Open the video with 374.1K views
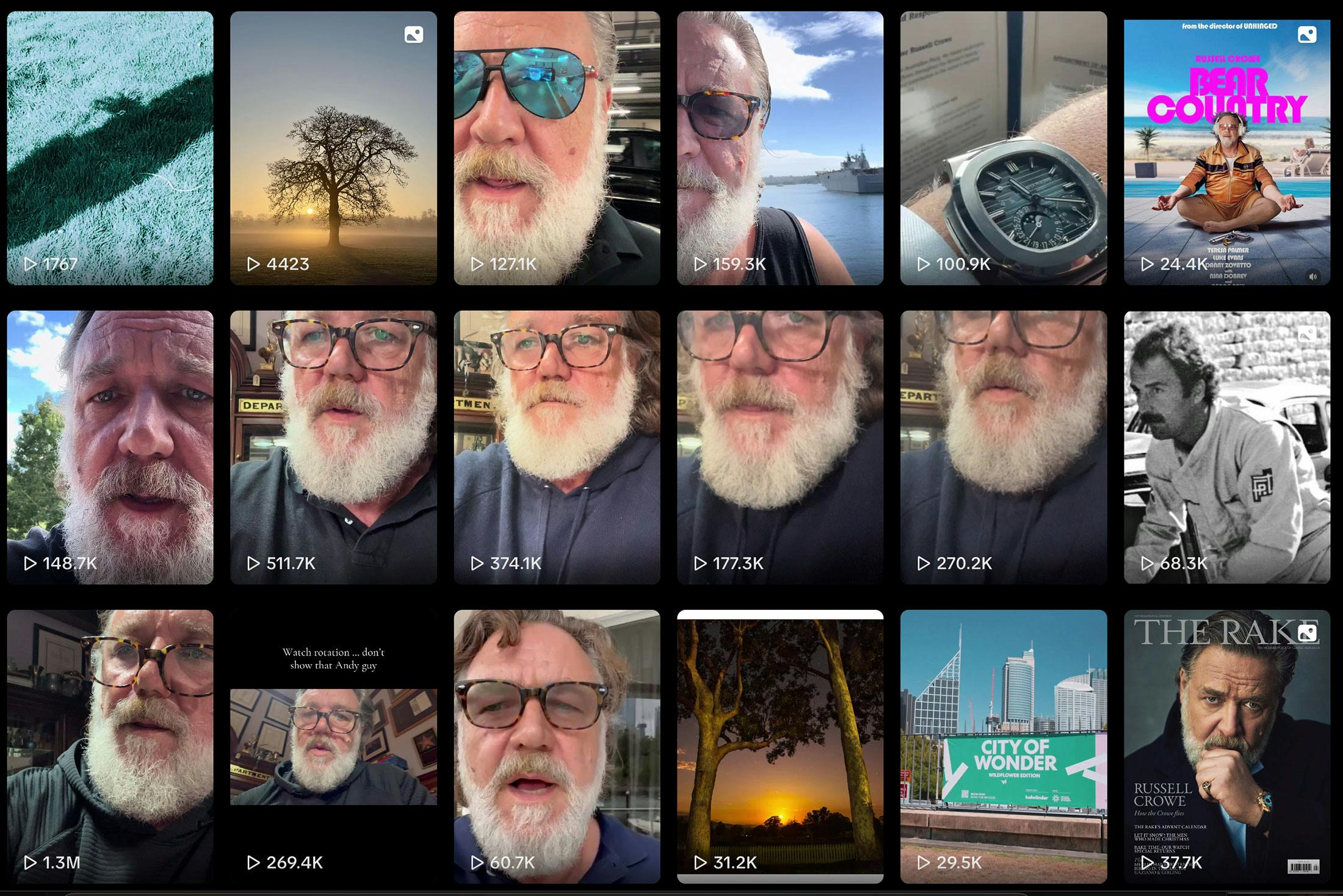The height and width of the screenshot is (896, 1343). click(557, 447)
